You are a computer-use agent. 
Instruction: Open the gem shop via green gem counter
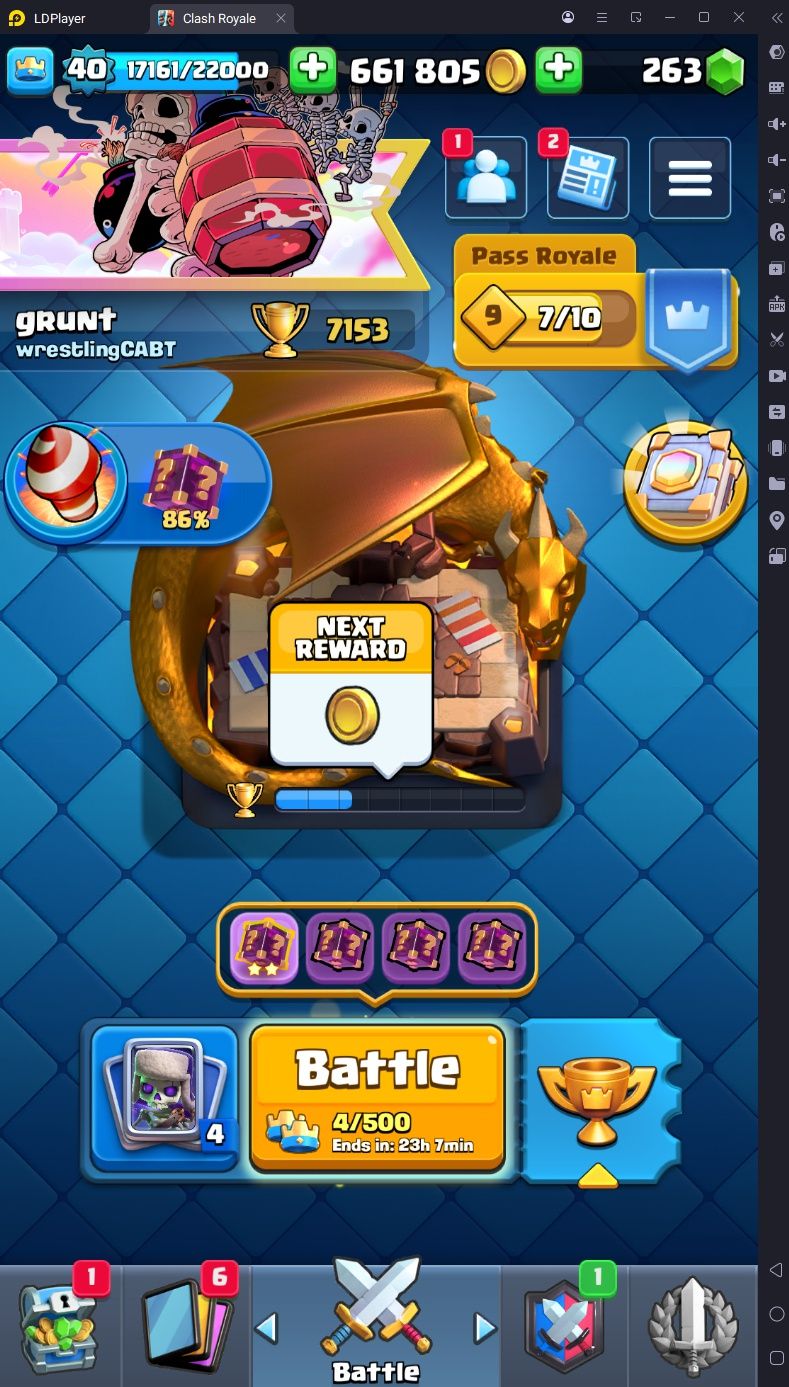click(x=694, y=70)
